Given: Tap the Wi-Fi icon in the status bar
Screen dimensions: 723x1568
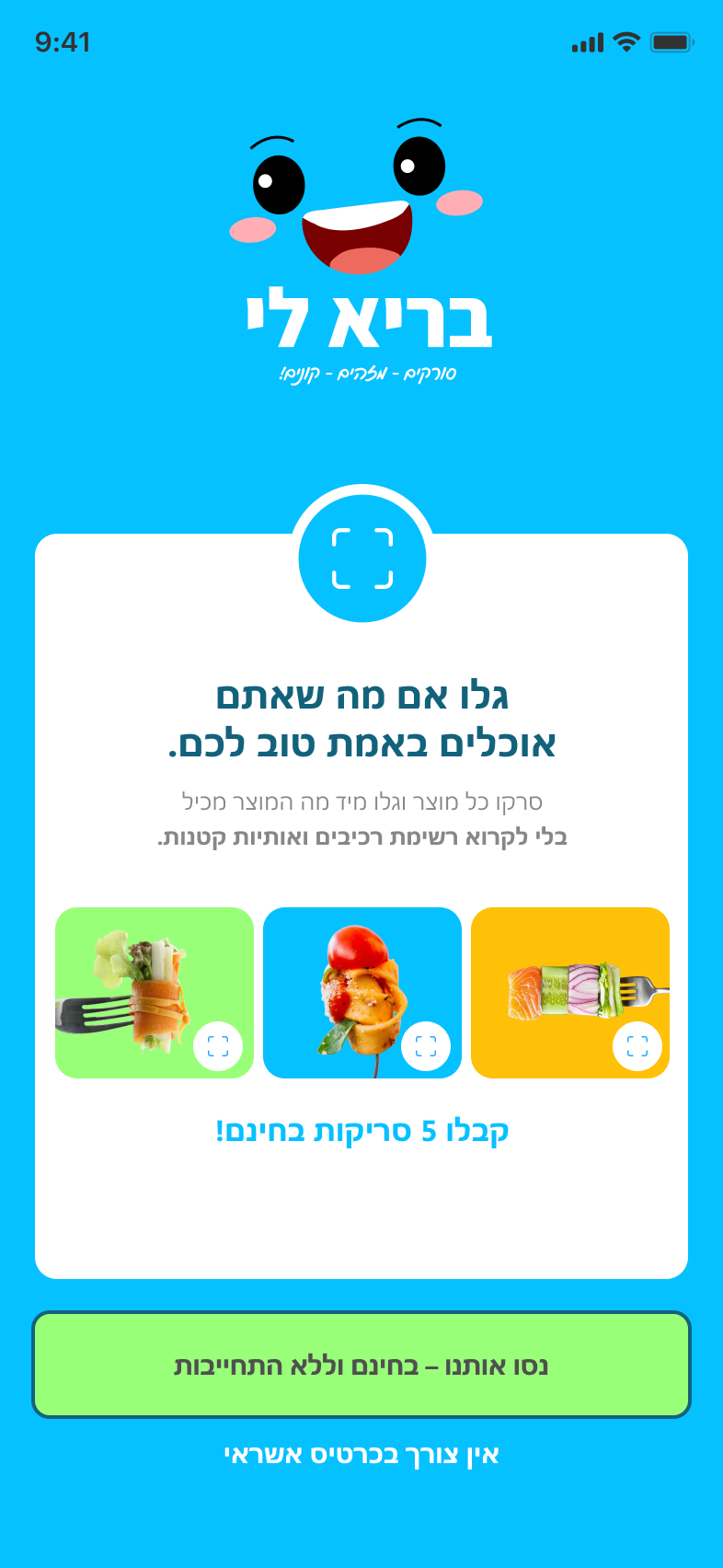Looking at the screenshot, I should coord(626,41).
